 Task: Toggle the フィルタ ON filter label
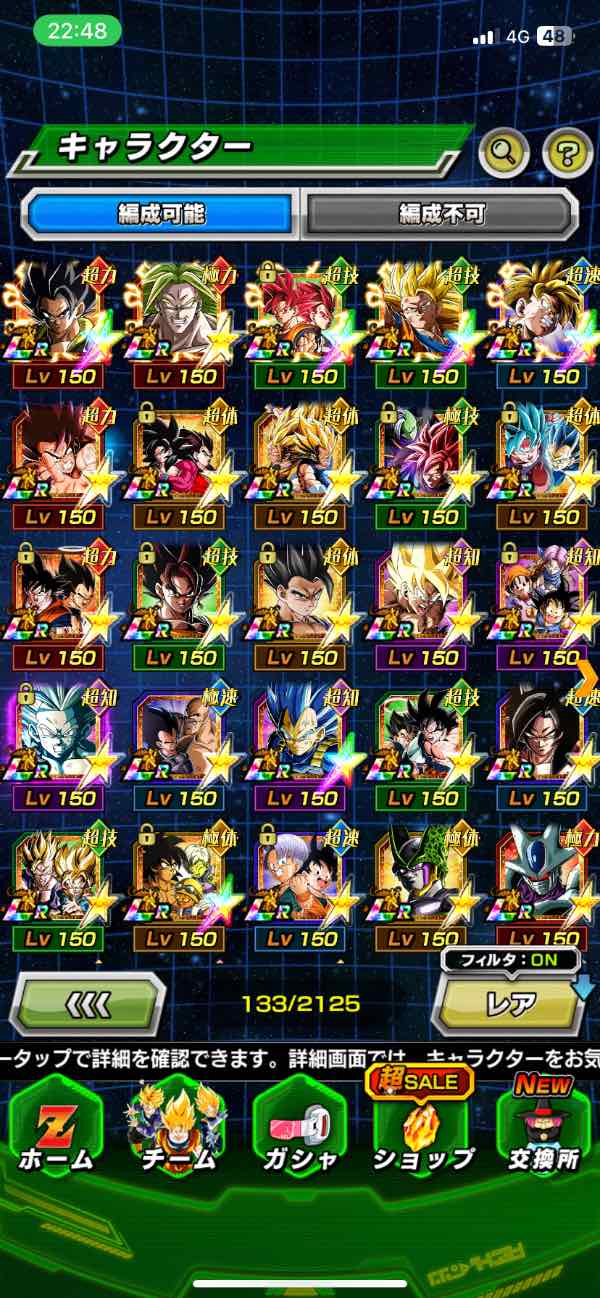click(510, 961)
